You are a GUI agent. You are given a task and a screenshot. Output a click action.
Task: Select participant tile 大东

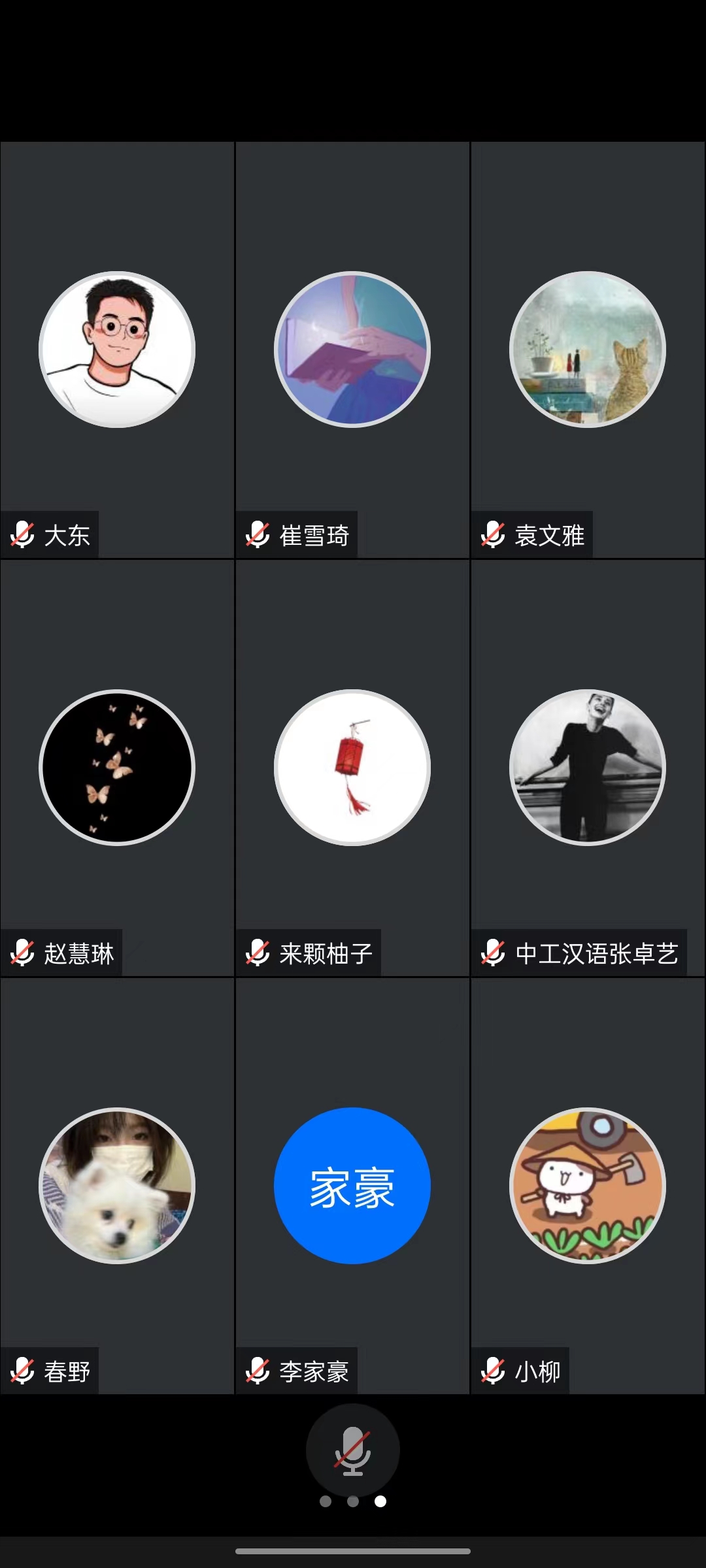(x=117, y=350)
